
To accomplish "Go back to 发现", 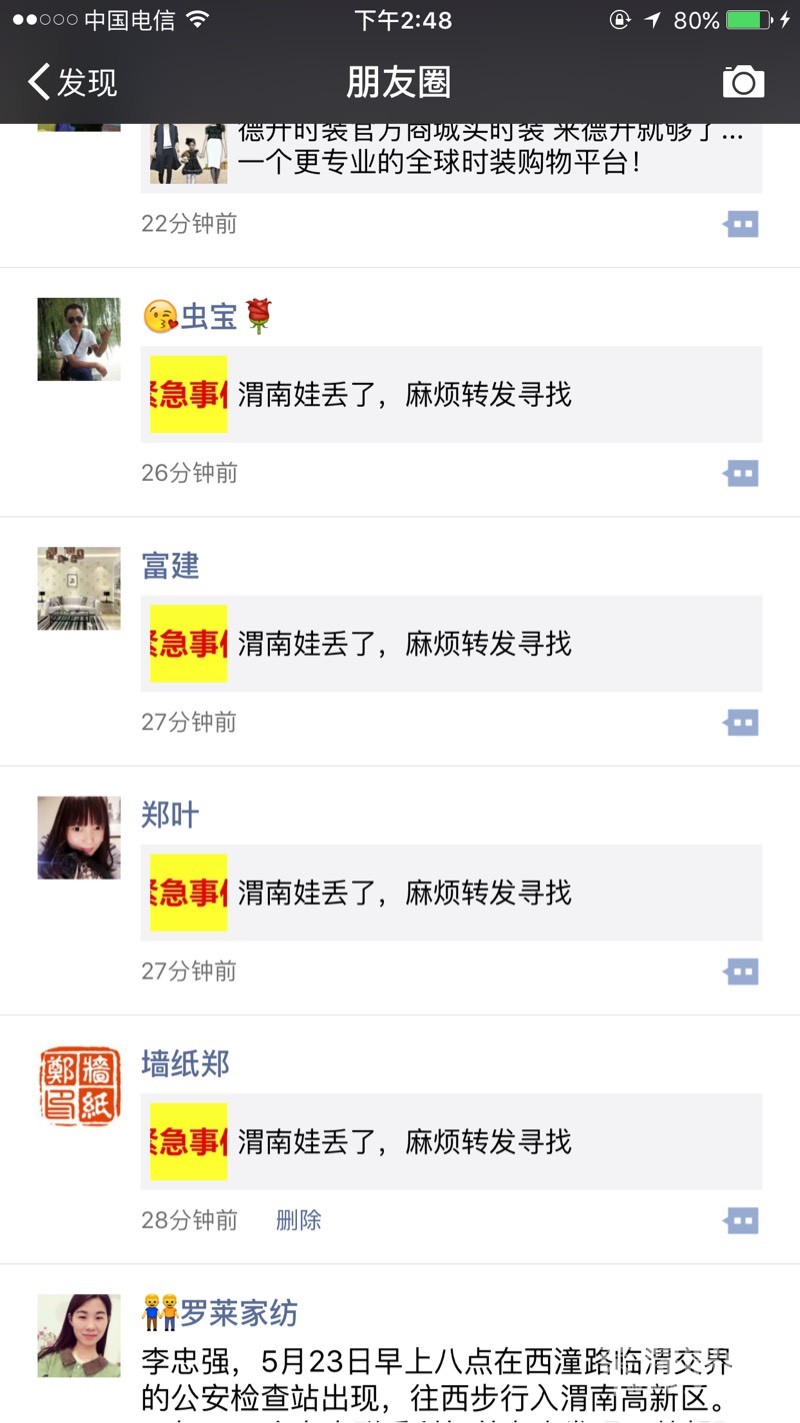I will point(72,82).
